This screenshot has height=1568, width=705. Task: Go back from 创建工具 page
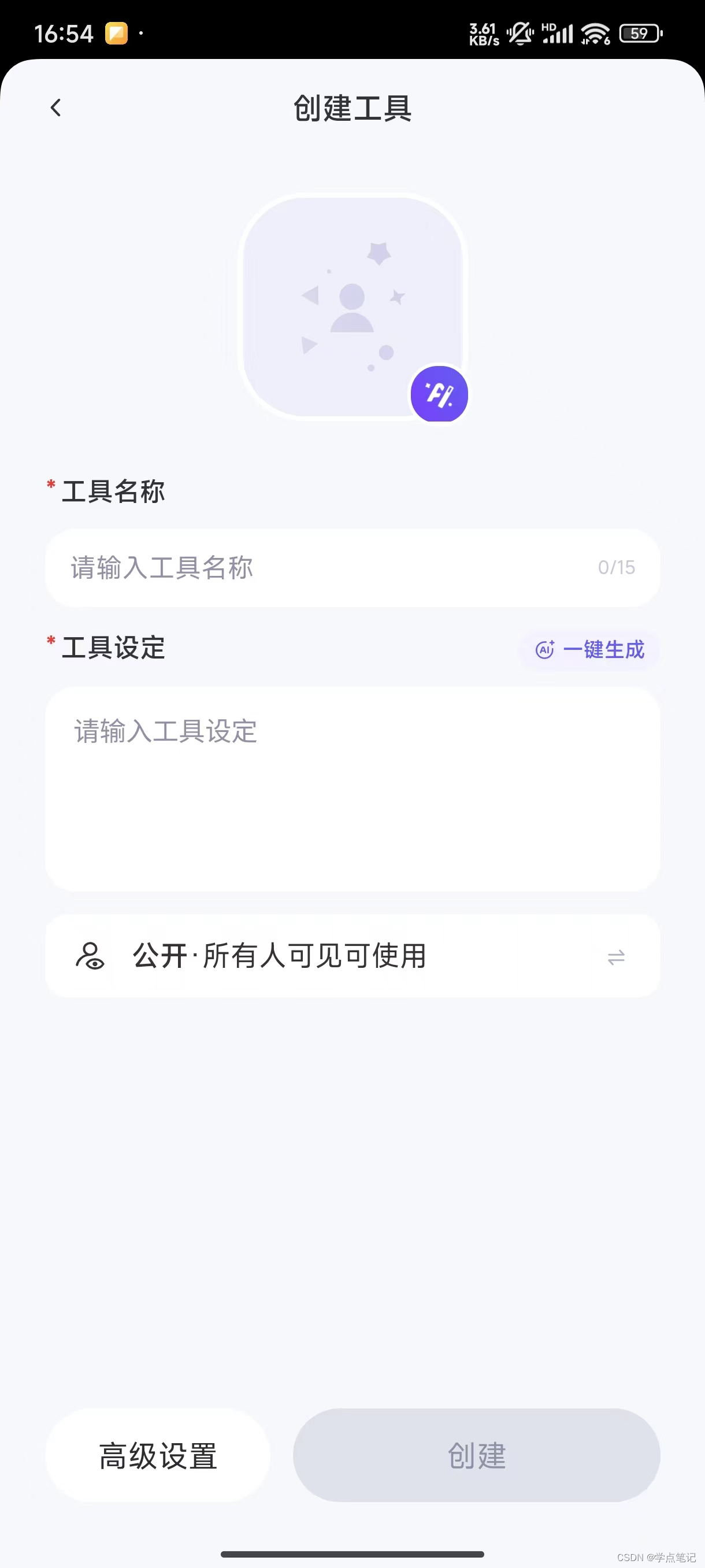pyautogui.click(x=56, y=108)
